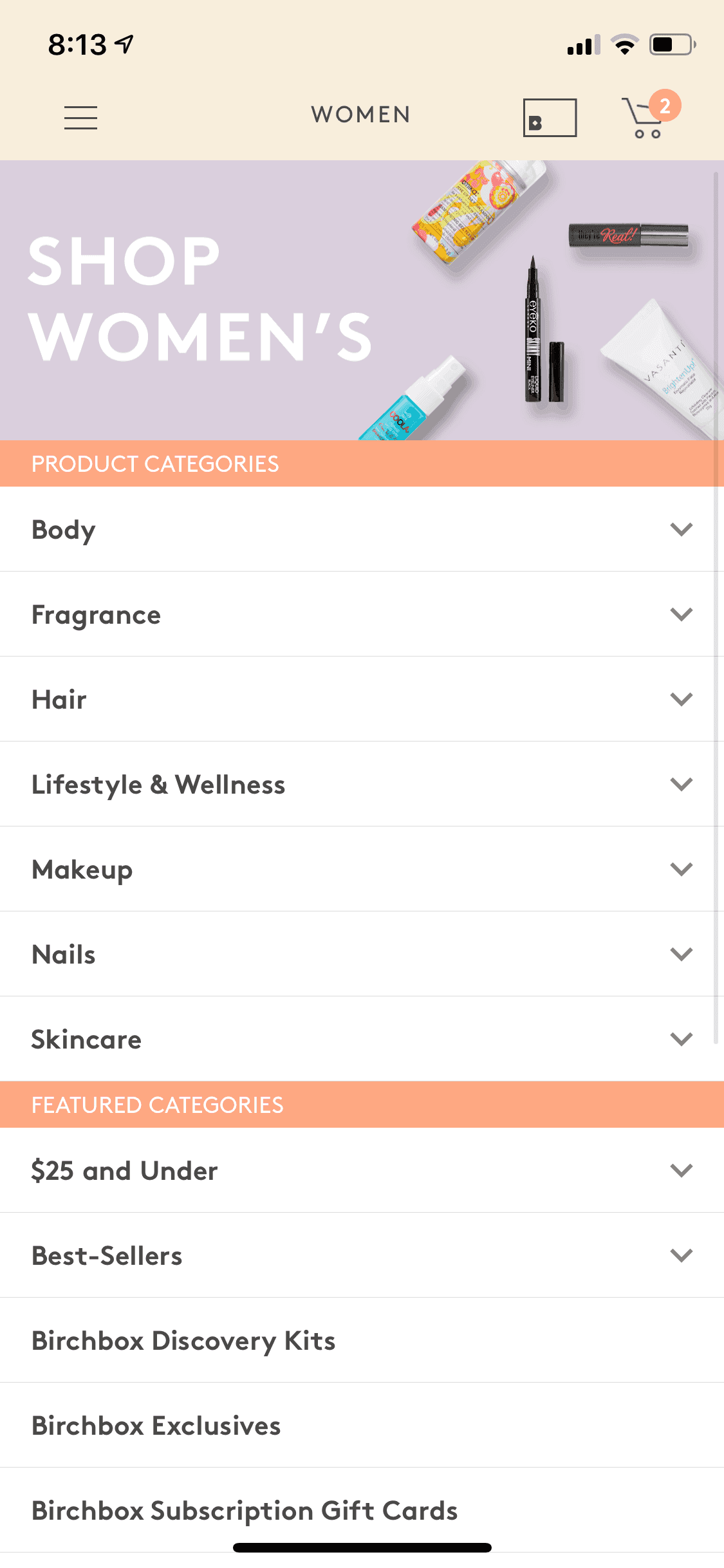
Task: Open the hamburger menu
Action: pos(80,118)
